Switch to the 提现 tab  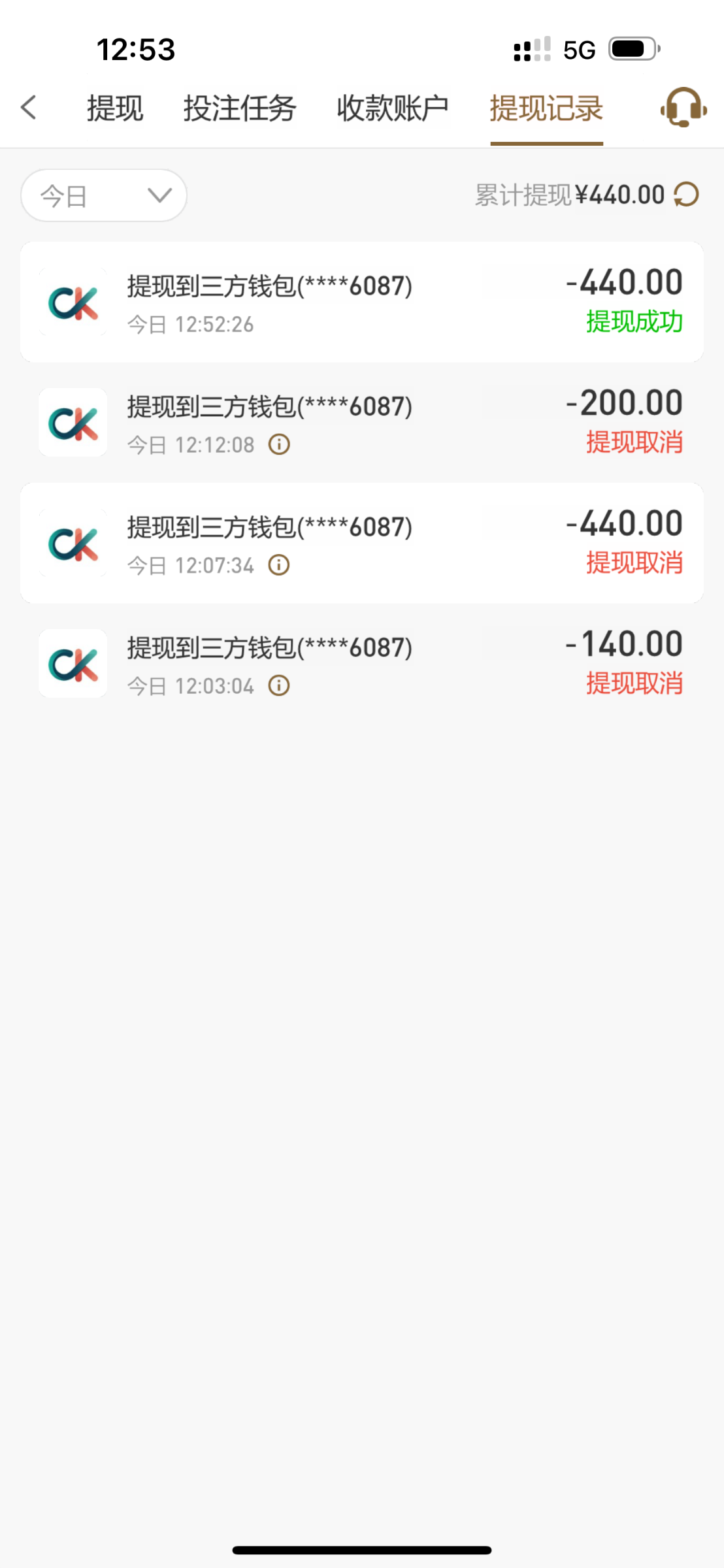(x=114, y=108)
